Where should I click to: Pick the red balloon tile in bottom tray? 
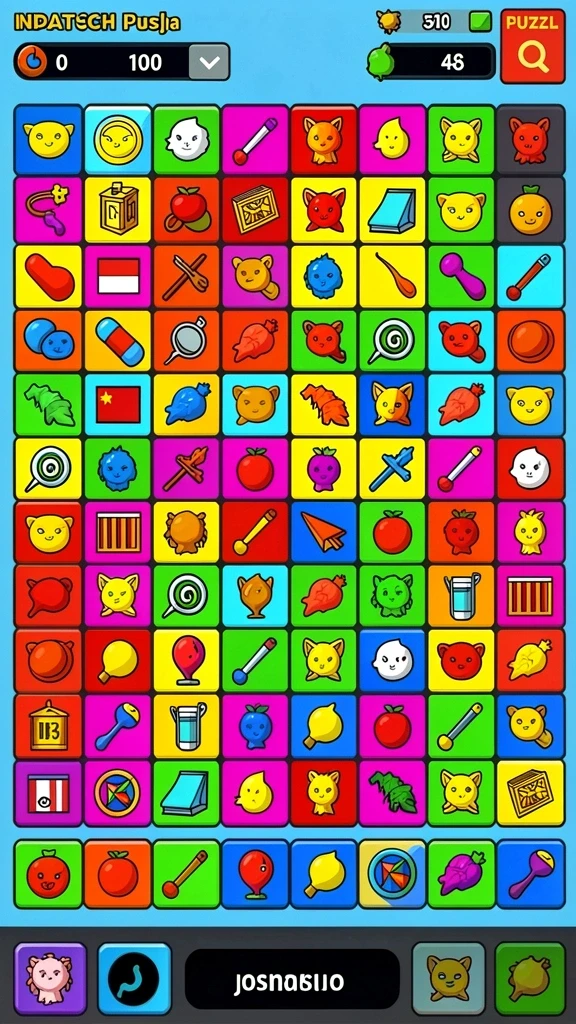point(255,874)
